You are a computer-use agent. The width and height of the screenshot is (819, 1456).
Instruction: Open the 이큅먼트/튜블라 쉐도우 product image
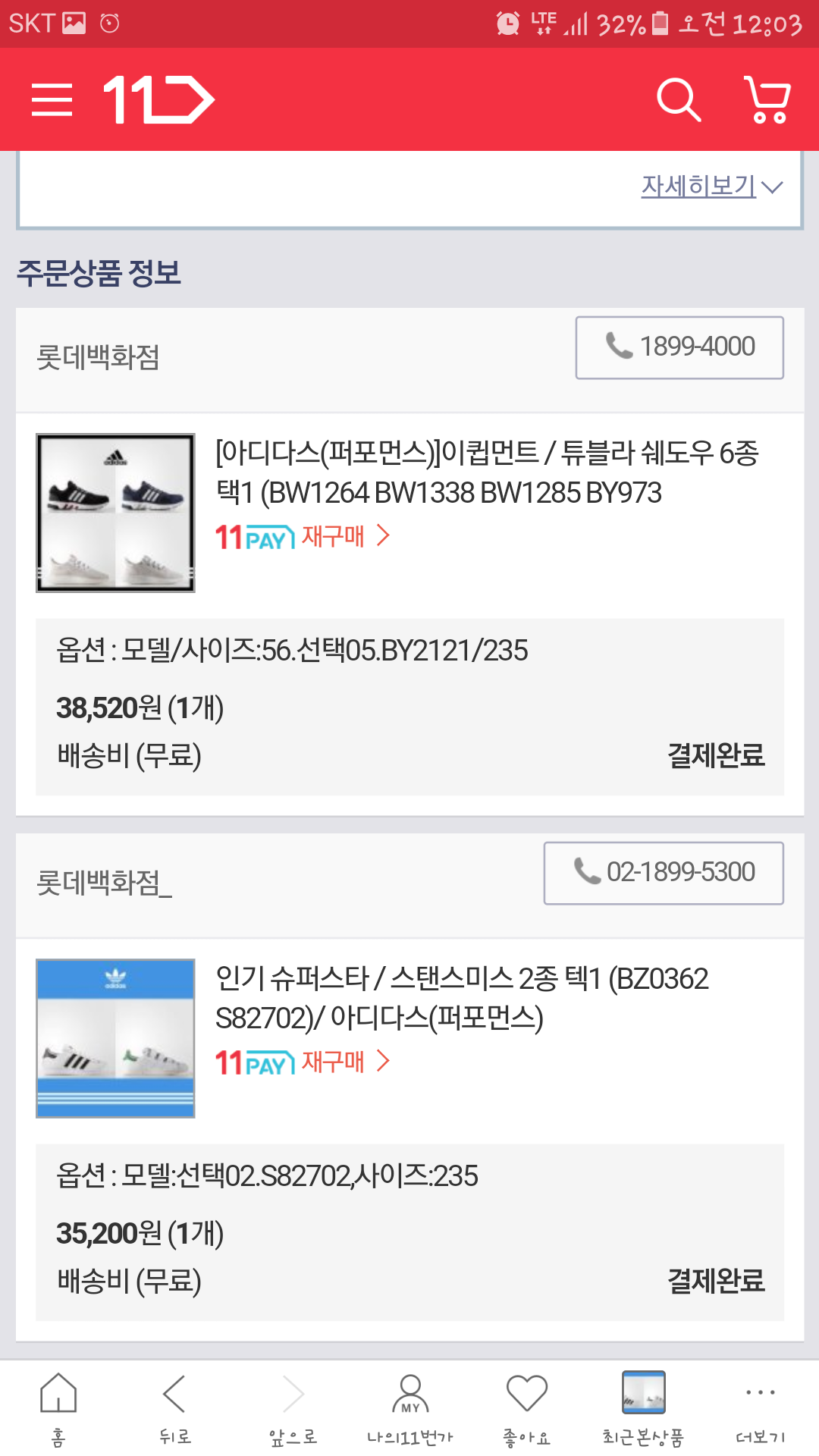(x=115, y=513)
